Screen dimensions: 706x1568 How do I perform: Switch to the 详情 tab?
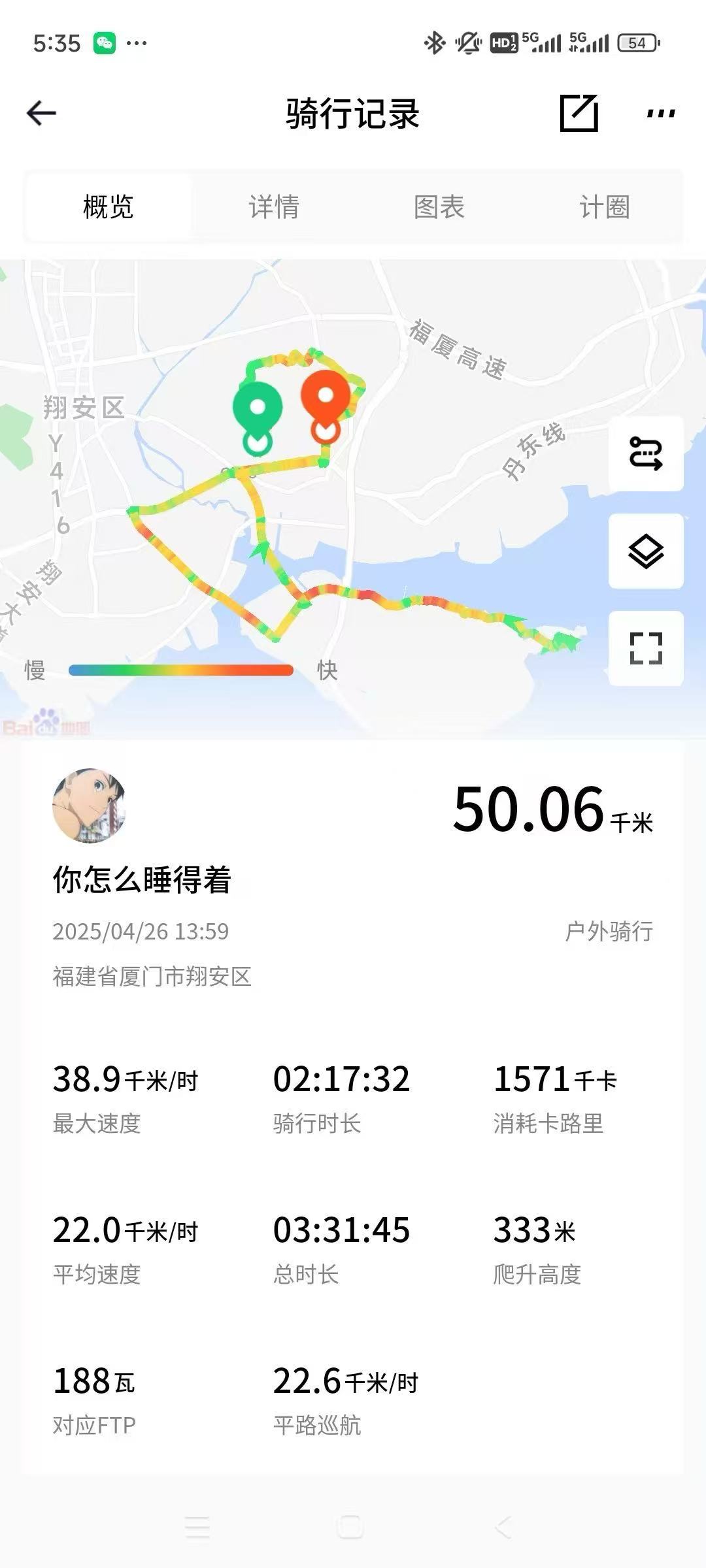(274, 207)
